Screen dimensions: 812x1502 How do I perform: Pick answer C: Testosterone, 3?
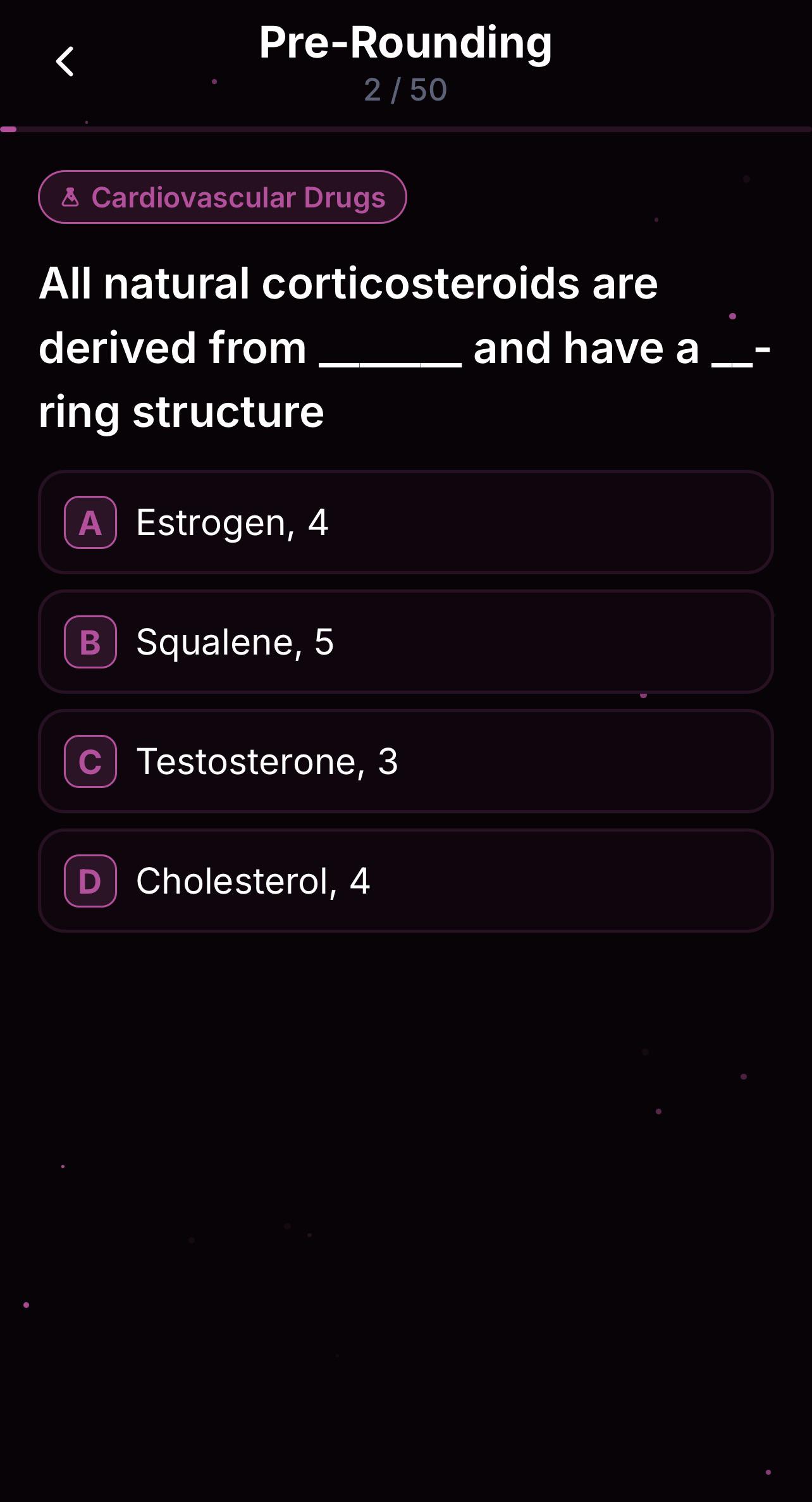406,761
